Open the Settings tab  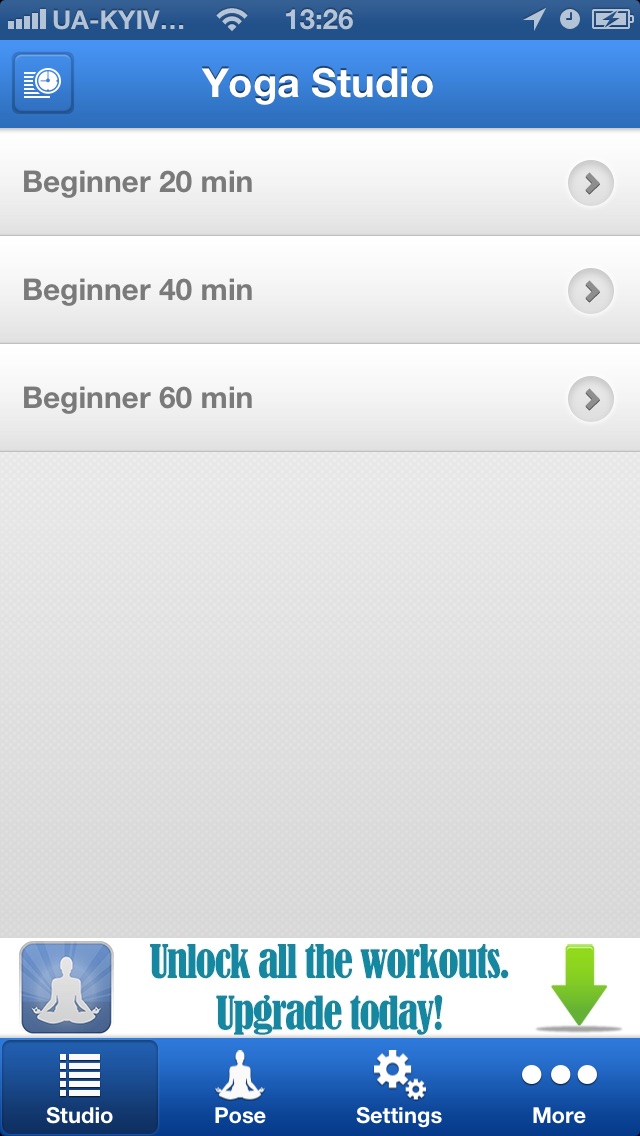tap(399, 1087)
